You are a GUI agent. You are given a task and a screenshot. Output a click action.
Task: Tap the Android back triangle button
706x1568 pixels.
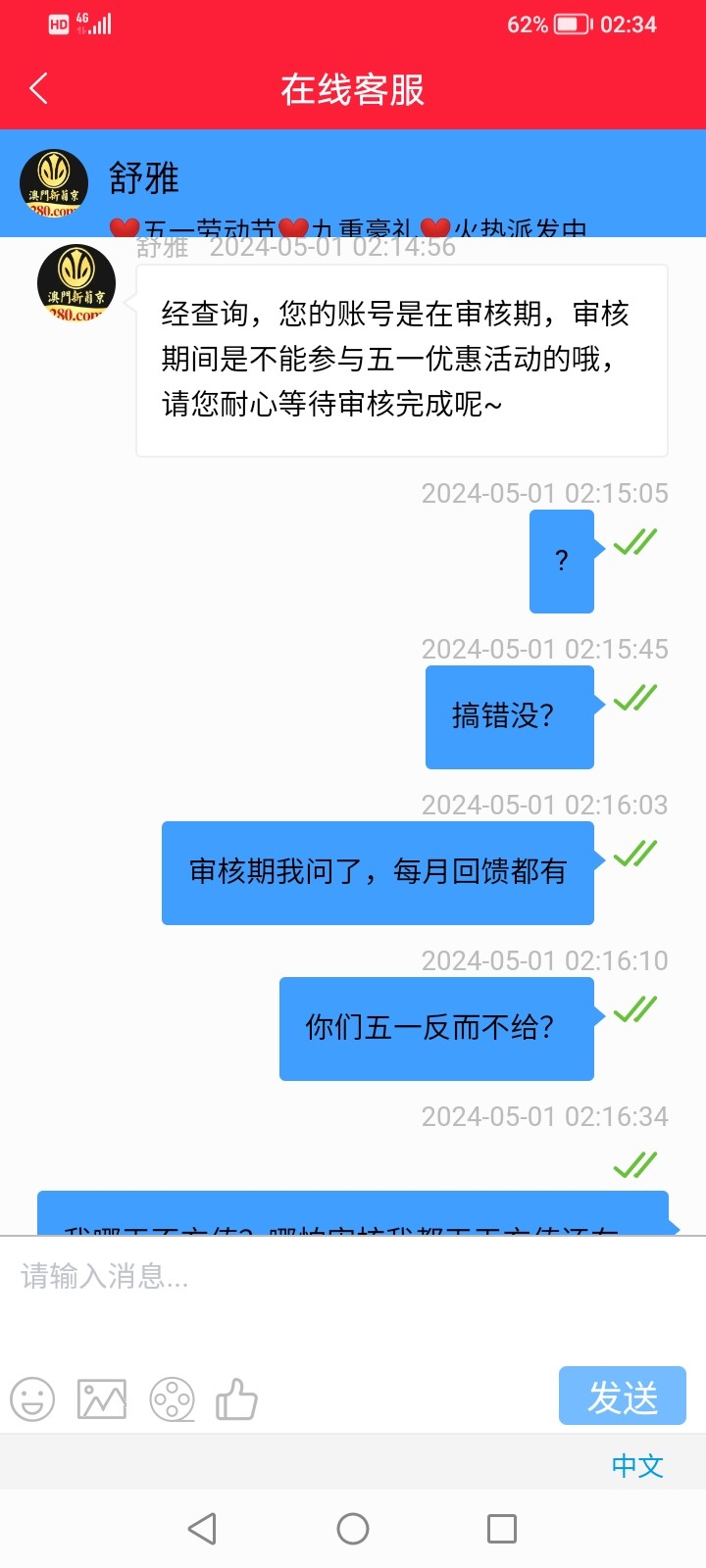(201, 1528)
